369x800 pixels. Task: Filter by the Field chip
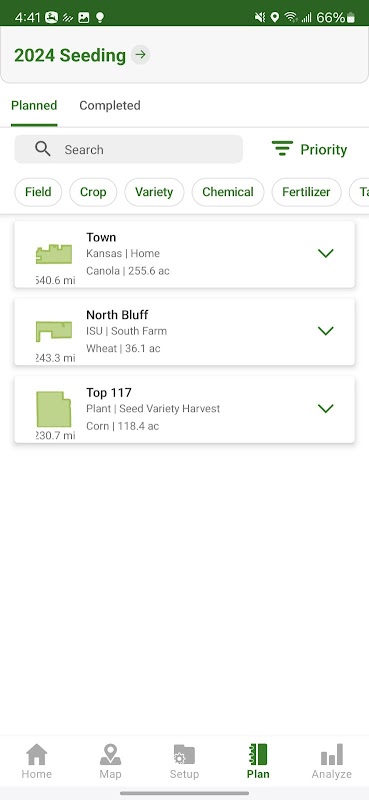click(38, 192)
